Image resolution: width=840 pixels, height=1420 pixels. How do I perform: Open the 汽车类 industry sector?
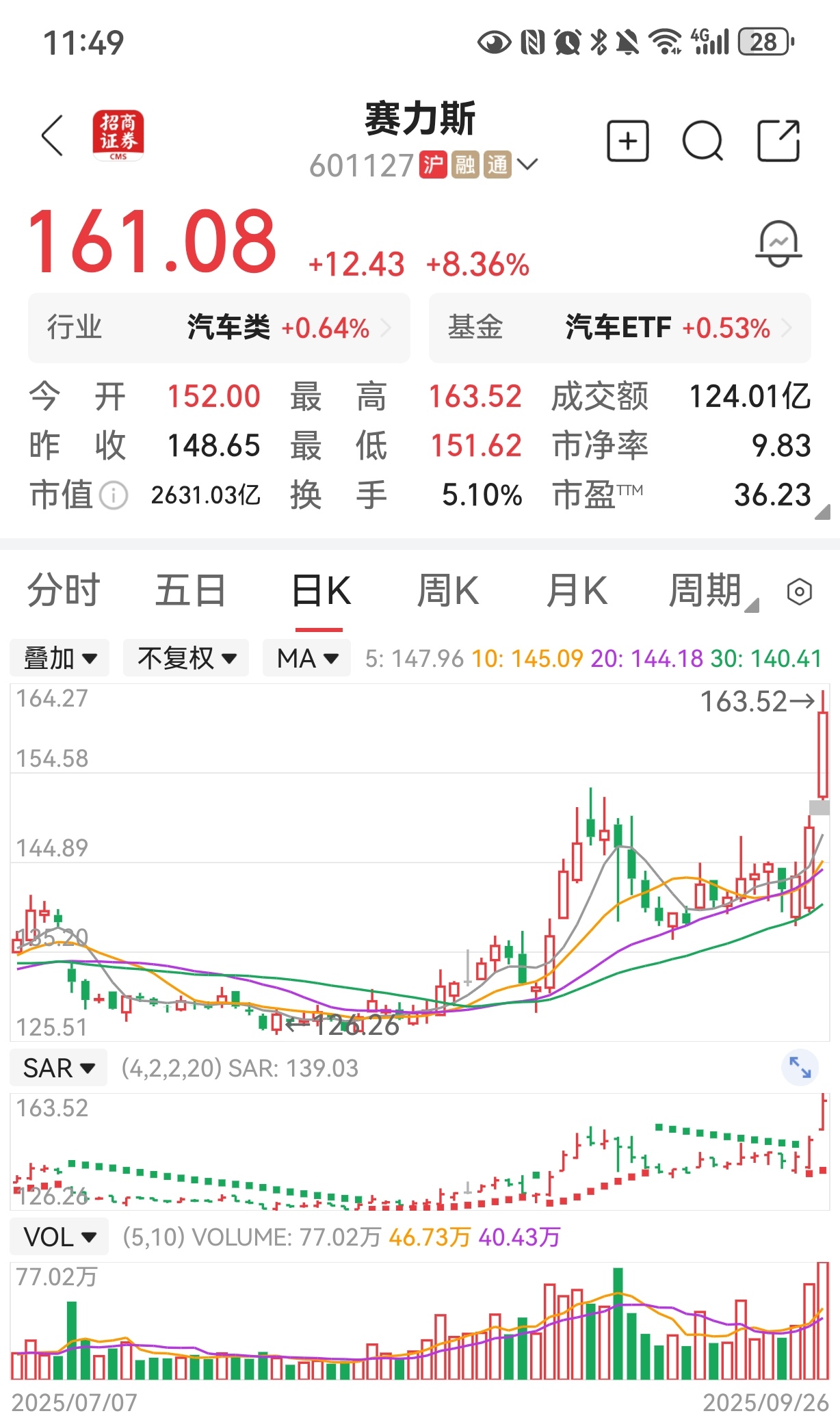pos(219,328)
